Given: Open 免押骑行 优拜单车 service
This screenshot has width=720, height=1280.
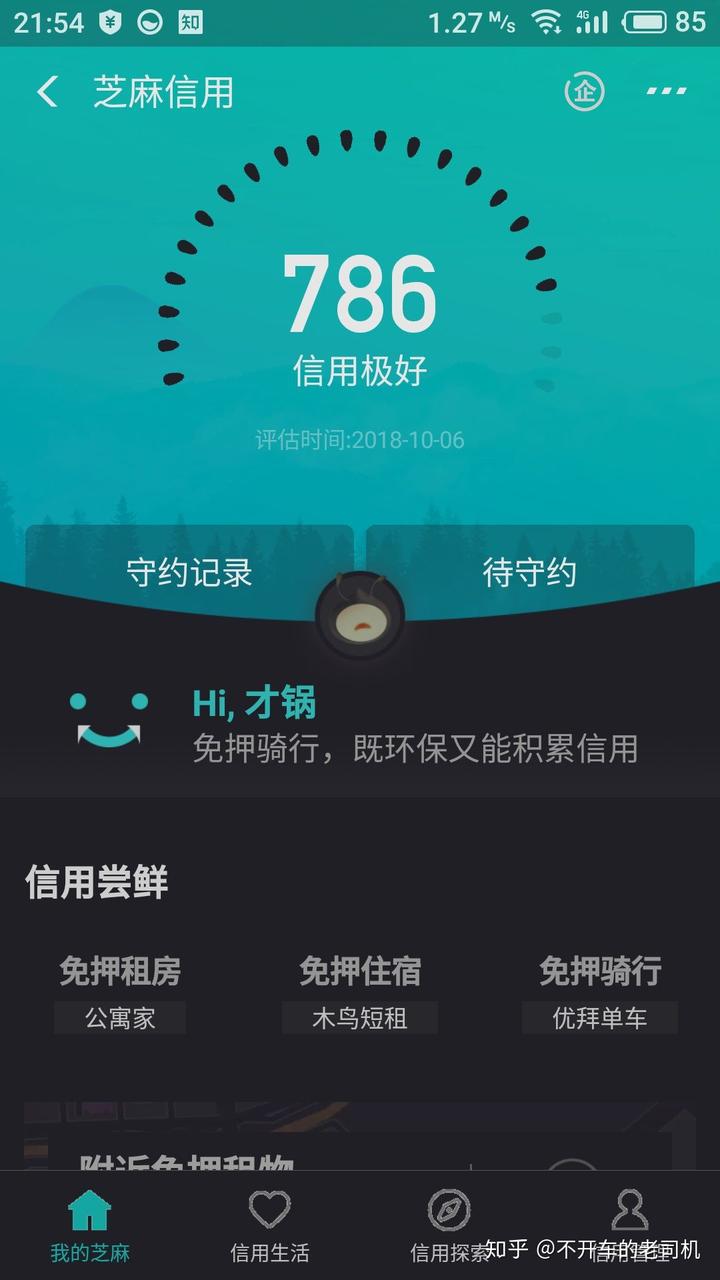Looking at the screenshot, I should [x=600, y=992].
